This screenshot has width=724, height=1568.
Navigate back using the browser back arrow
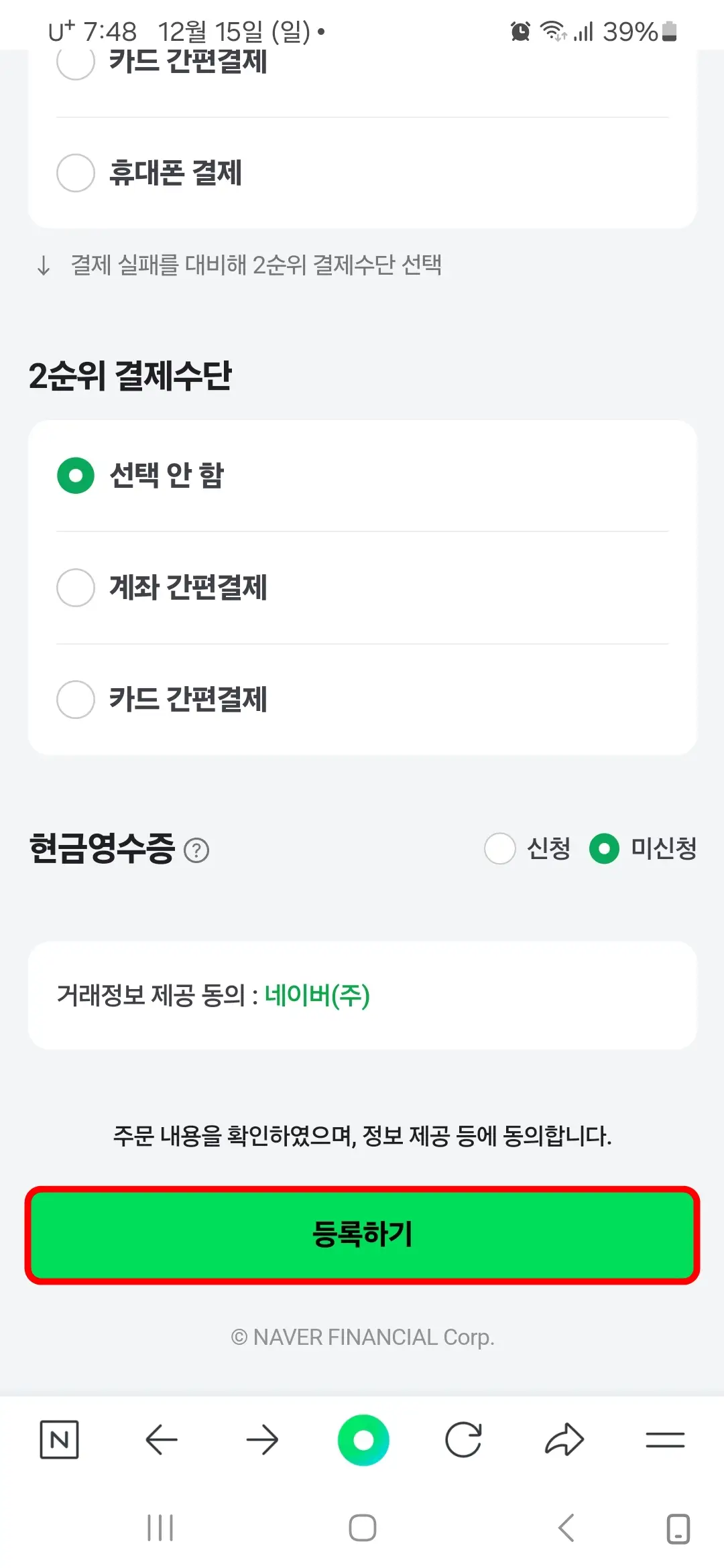point(161,1439)
